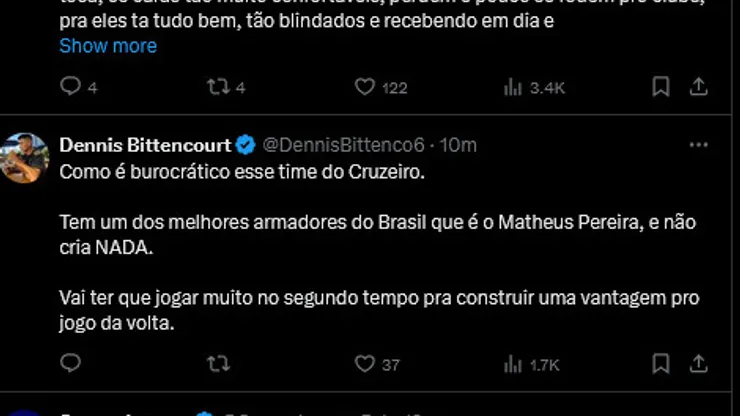Open the more options menu on Dennis's post
Image resolution: width=740 pixels, height=416 pixels.
click(699, 145)
